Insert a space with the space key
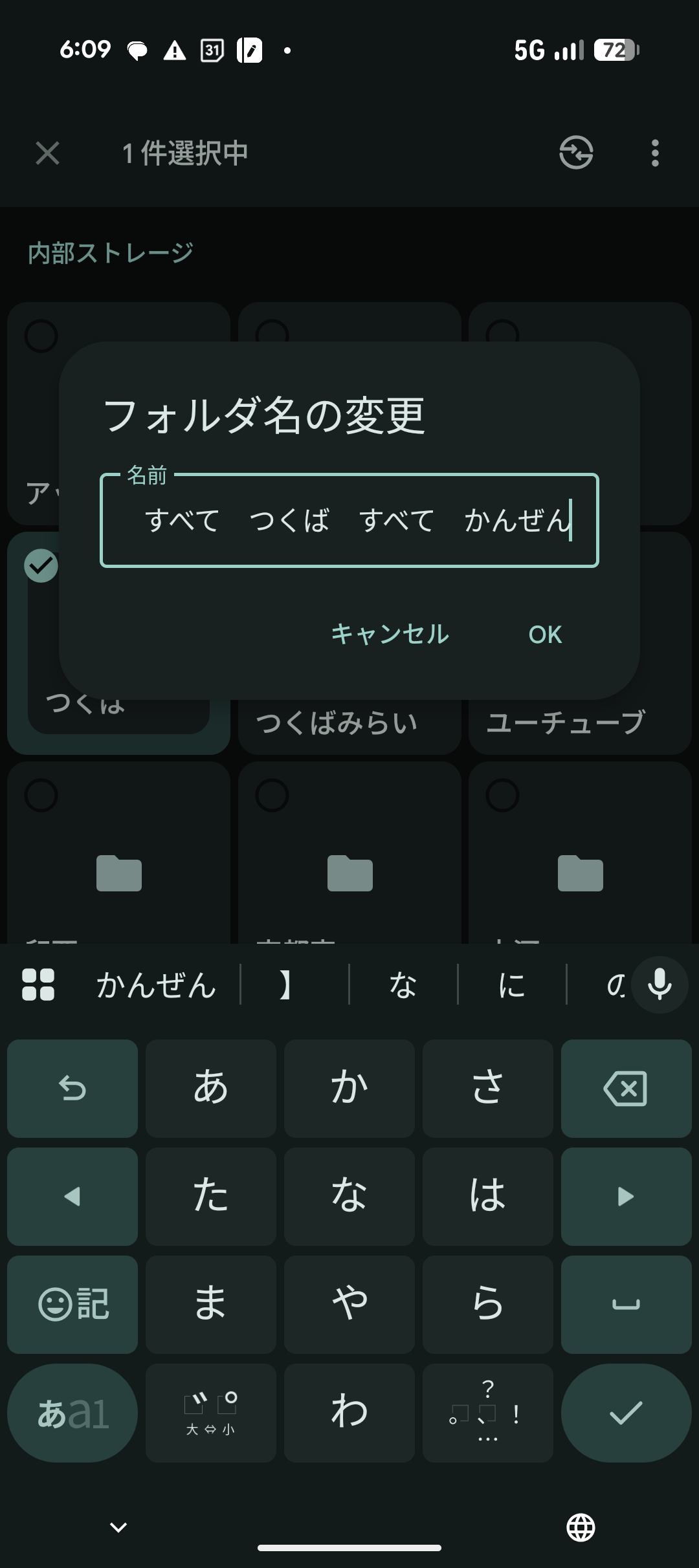Viewport: 699px width, 1568px height. coord(626,1304)
